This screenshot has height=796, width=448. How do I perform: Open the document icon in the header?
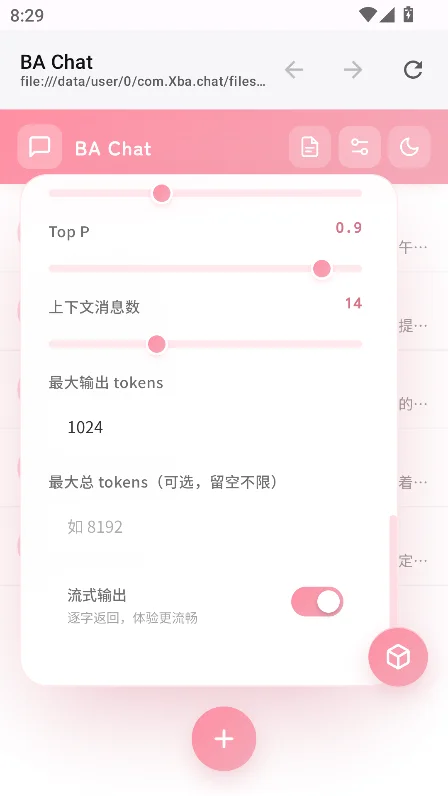[x=310, y=147]
